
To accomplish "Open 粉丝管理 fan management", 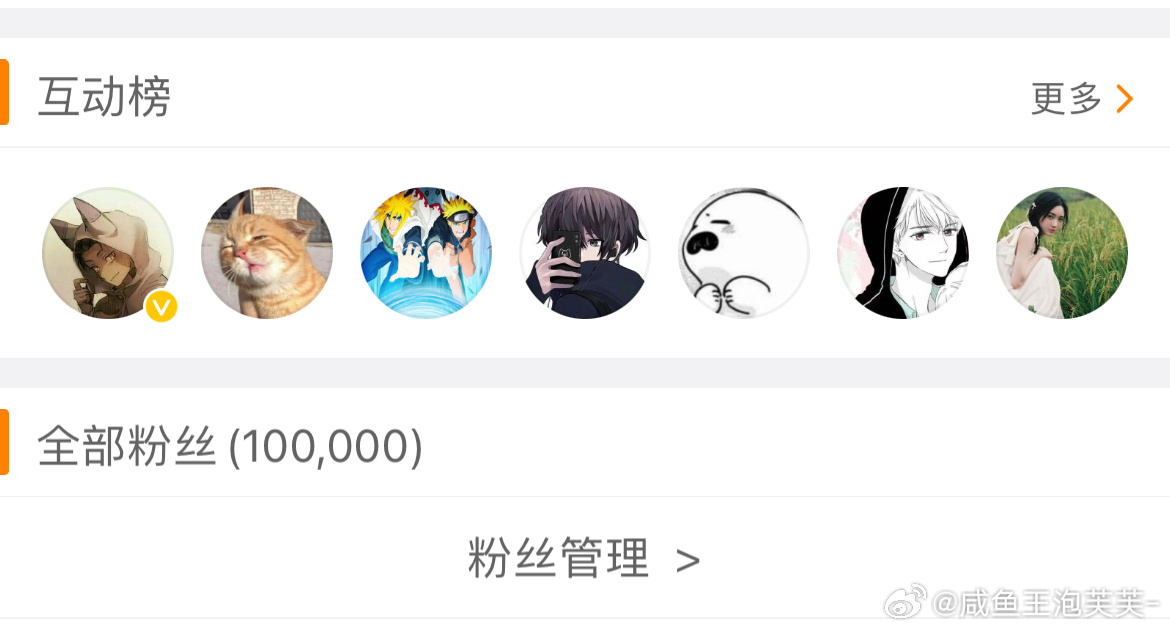I will pyautogui.click(x=583, y=558).
